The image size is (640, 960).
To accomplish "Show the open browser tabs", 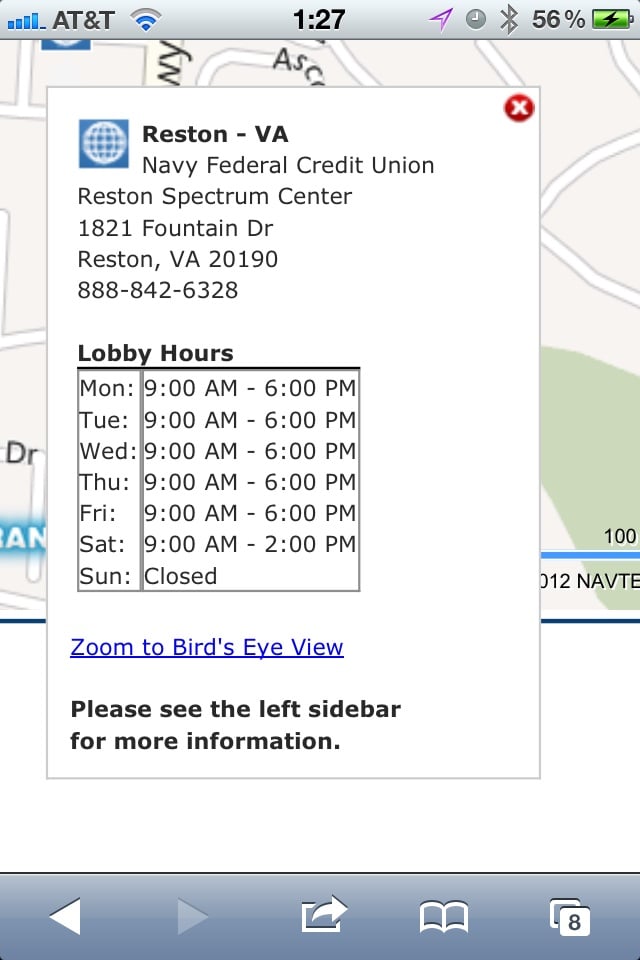I will coord(570,916).
